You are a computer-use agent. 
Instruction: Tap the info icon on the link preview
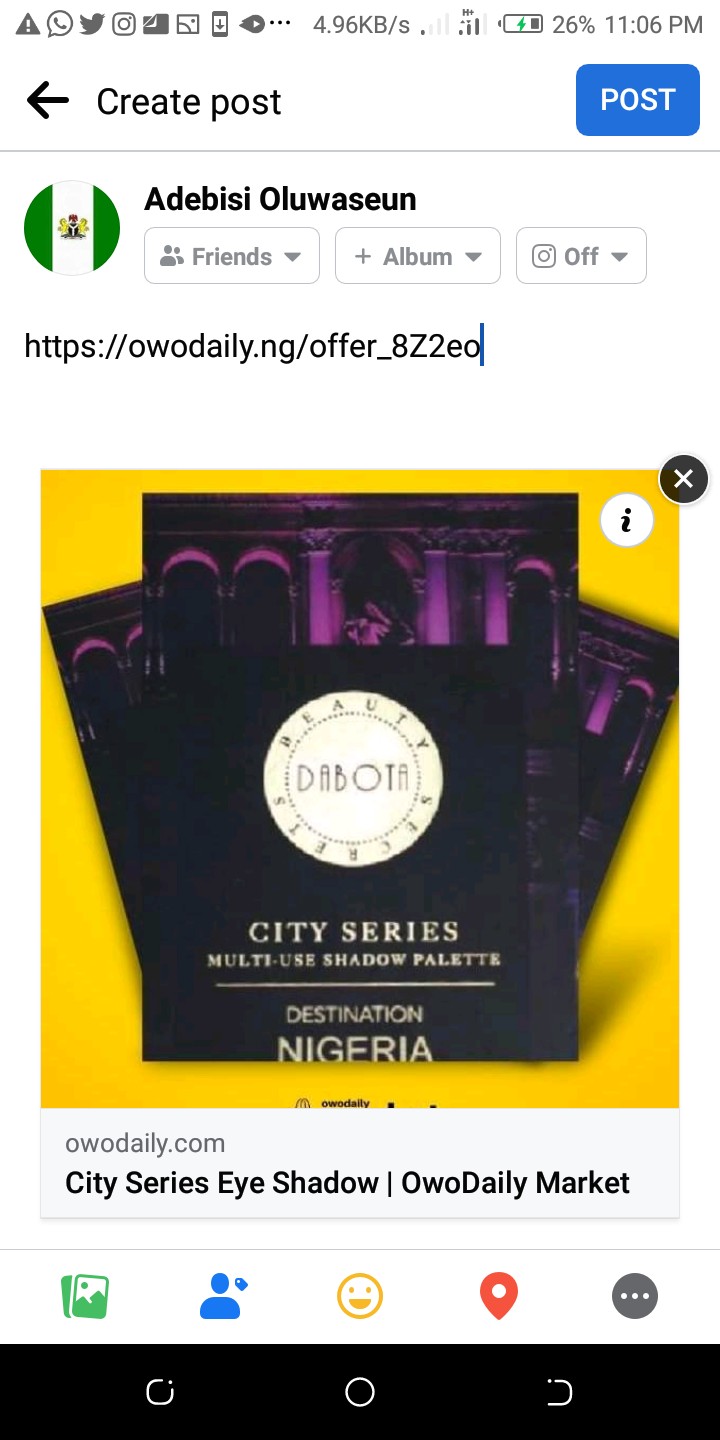[627, 520]
